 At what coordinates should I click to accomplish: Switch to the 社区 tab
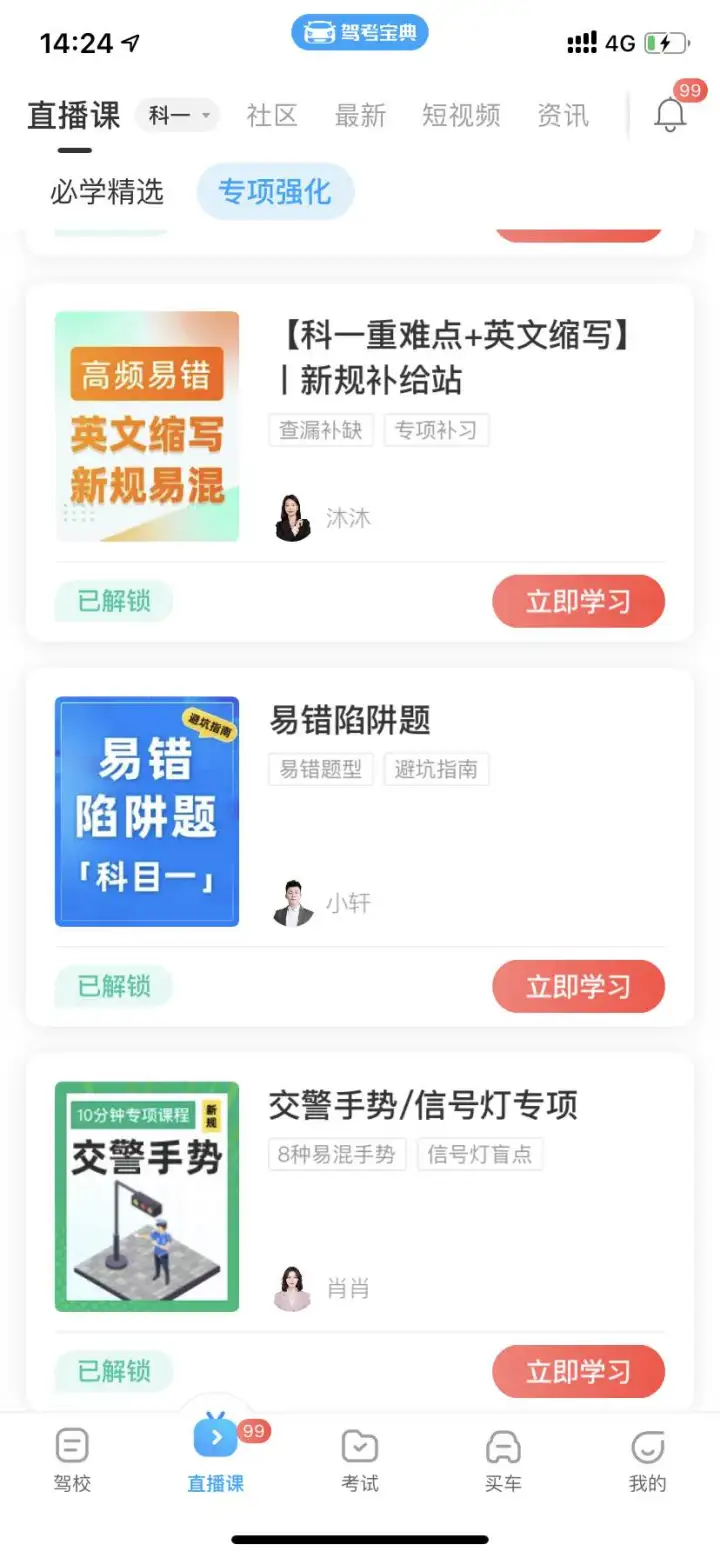pyautogui.click(x=272, y=116)
